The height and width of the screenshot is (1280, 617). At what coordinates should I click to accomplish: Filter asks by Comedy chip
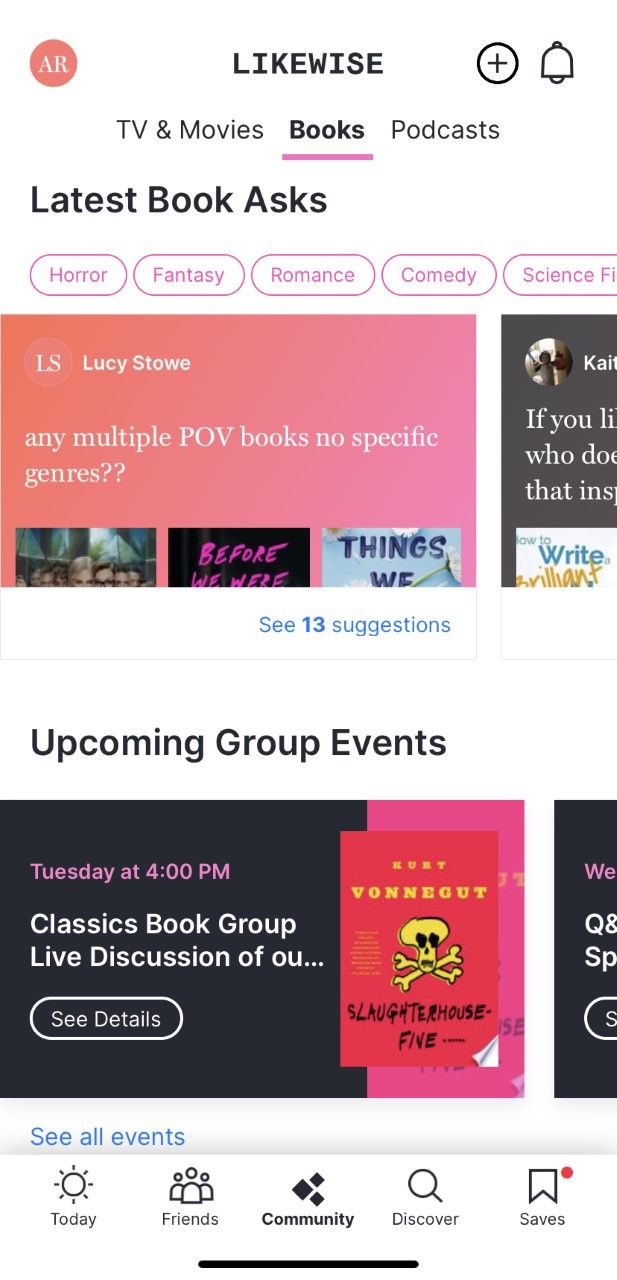439,275
